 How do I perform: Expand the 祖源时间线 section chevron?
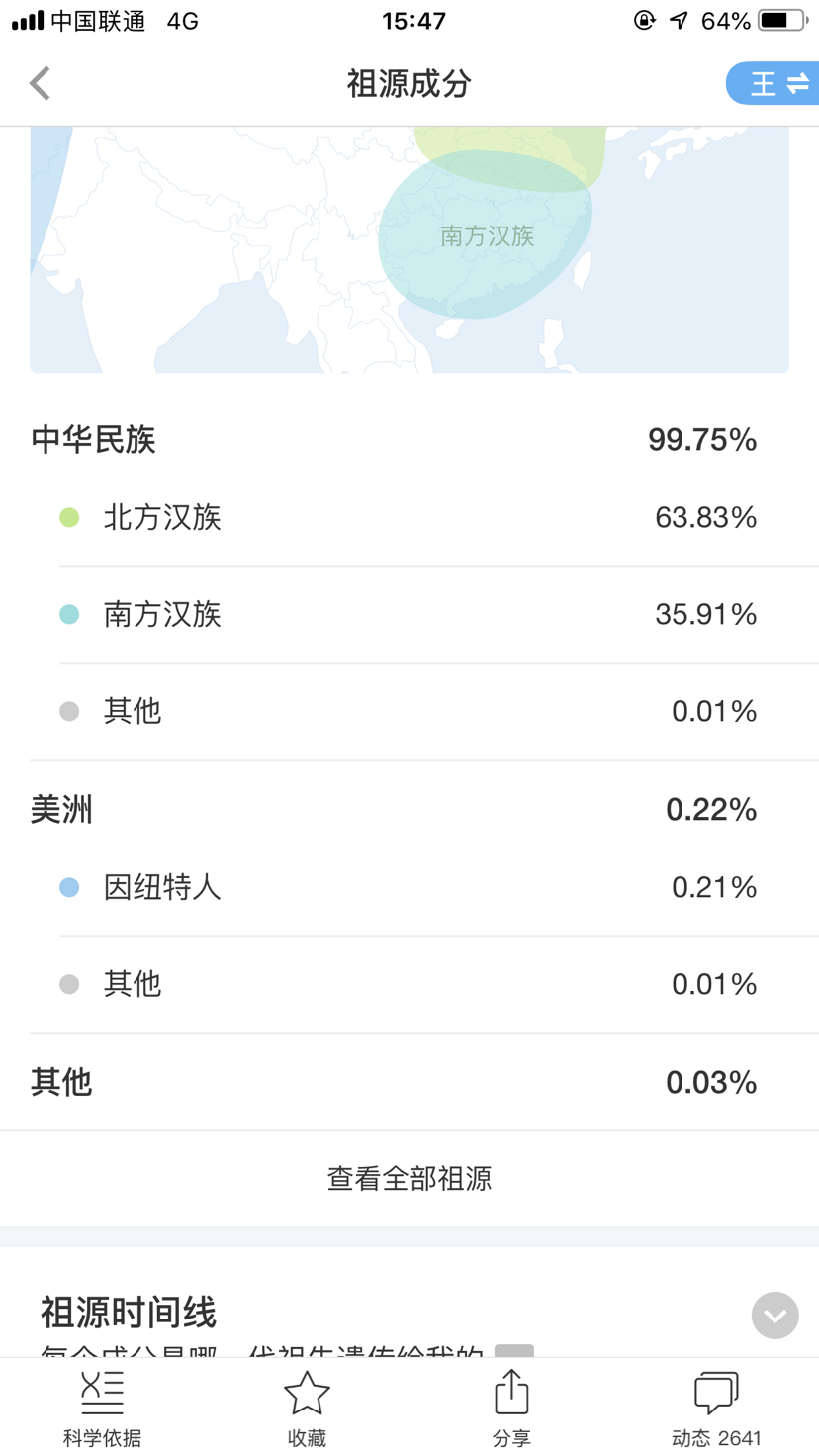(774, 1316)
